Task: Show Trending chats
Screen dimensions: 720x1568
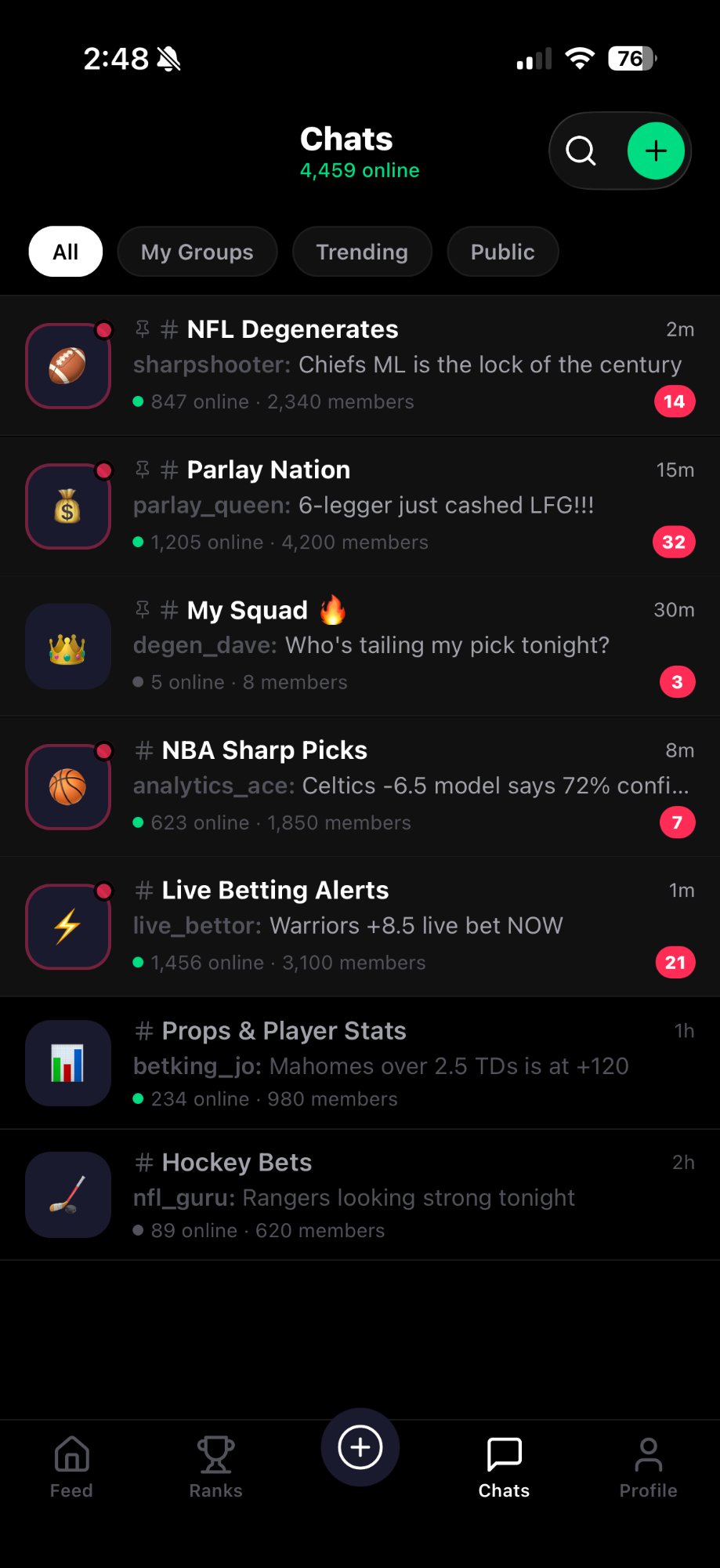Action: click(362, 252)
